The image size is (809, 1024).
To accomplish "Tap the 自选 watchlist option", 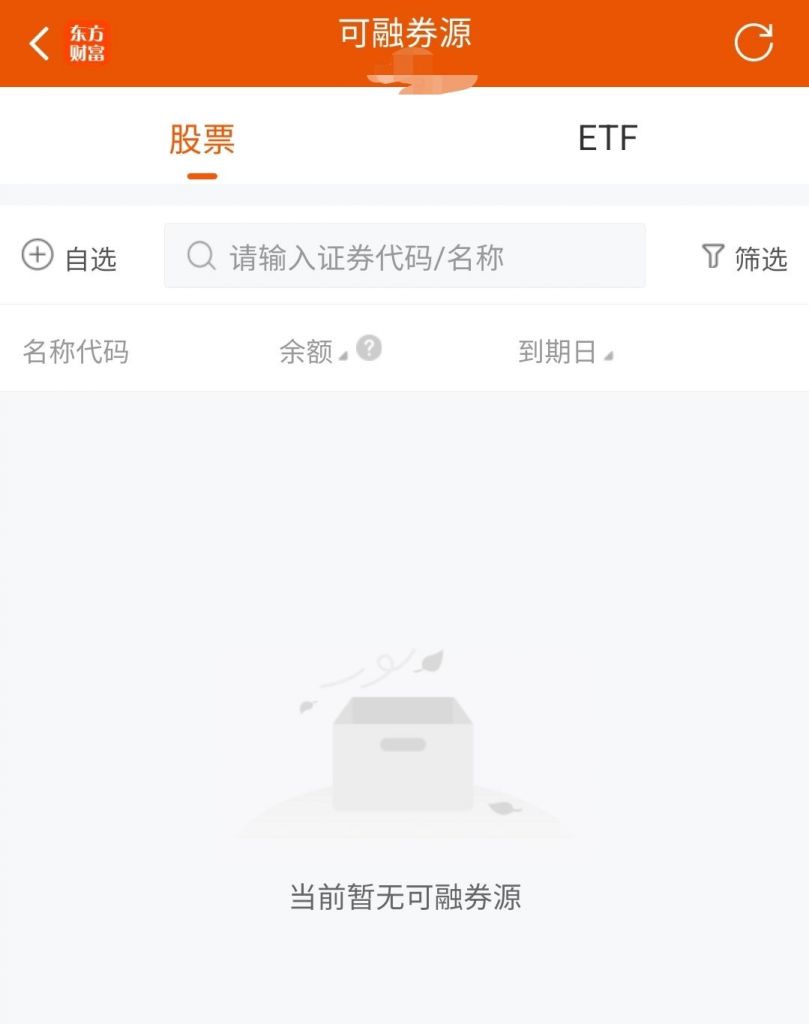I will [90, 257].
